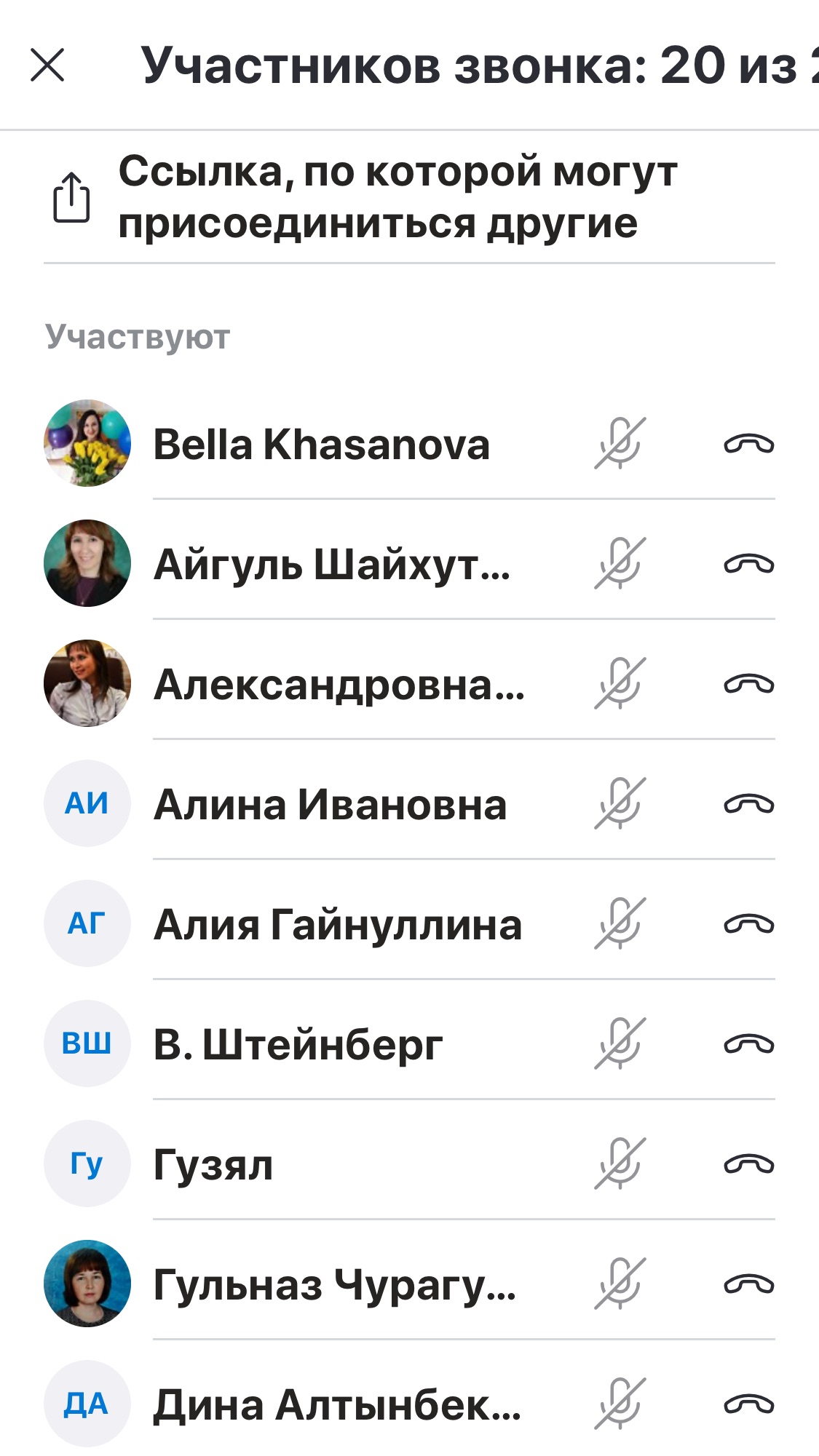Mute Дина Алтынбек... microphone
The height and width of the screenshot is (1456, 819).
[620, 1404]
